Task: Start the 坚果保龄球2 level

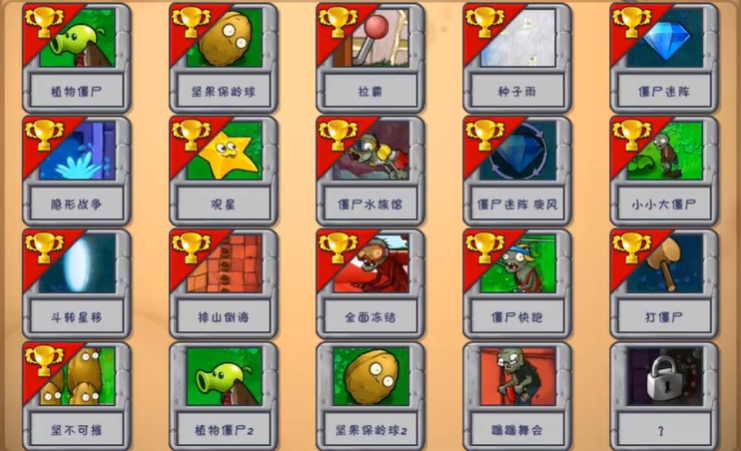Action: [371, 396]
